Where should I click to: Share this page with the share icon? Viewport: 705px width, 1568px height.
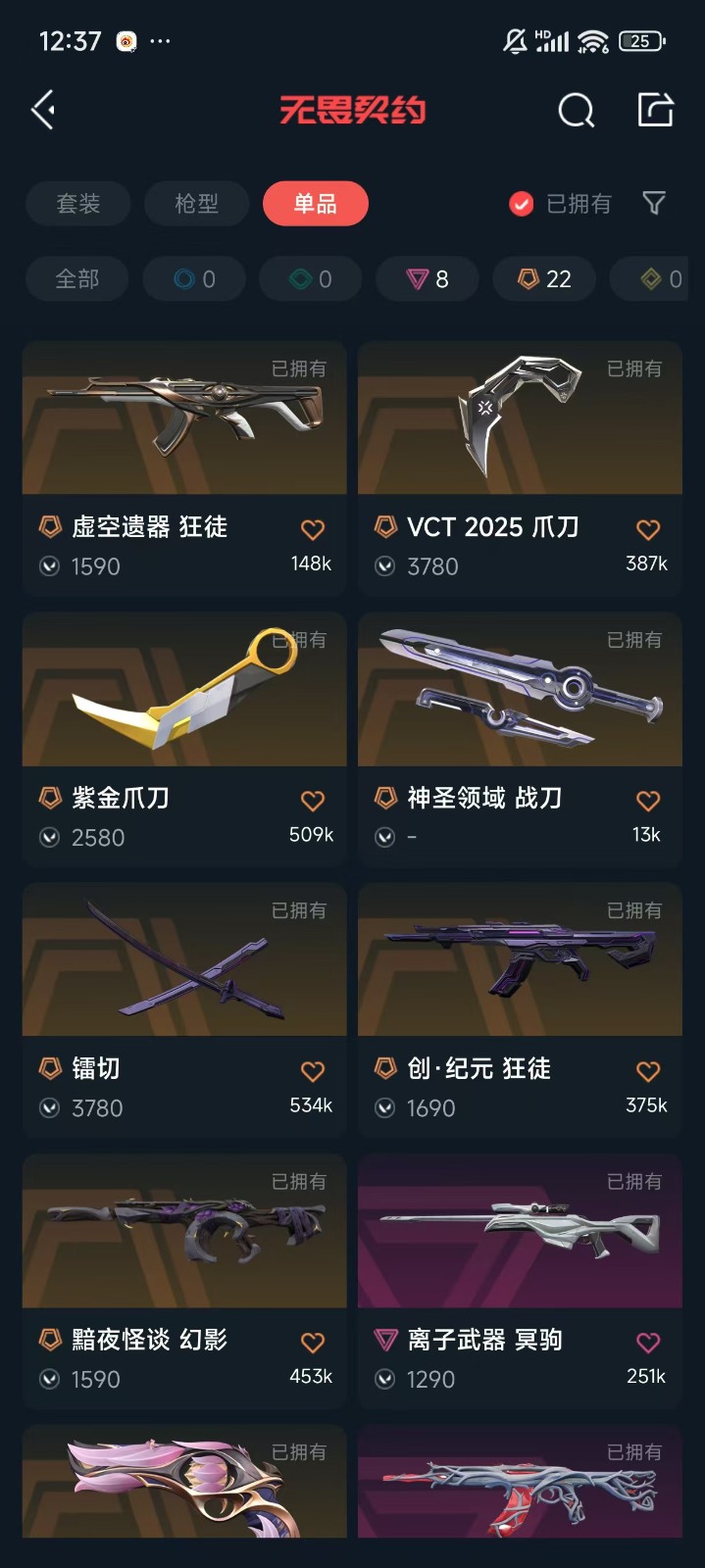tap(655, 110)
